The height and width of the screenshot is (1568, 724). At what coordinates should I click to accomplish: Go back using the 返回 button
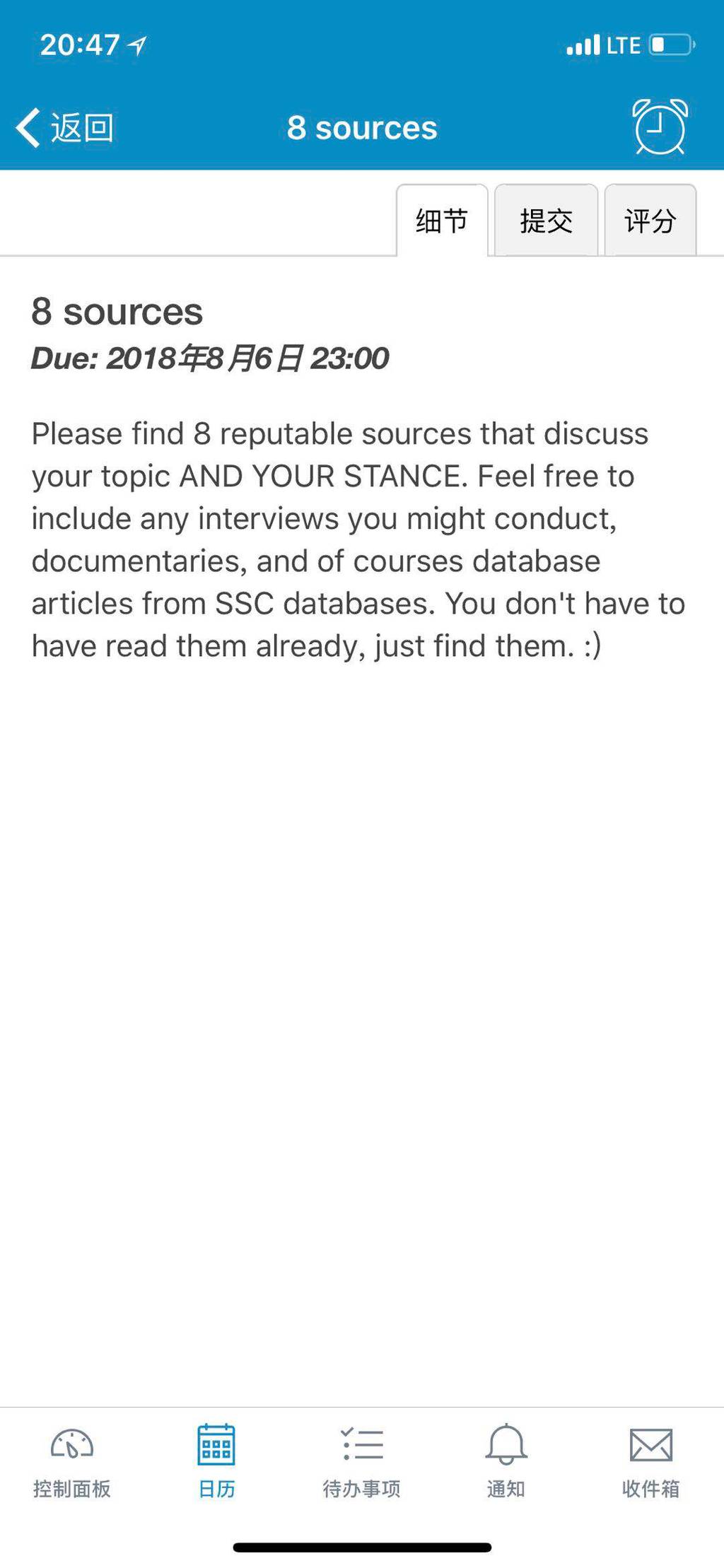(65, 128)
